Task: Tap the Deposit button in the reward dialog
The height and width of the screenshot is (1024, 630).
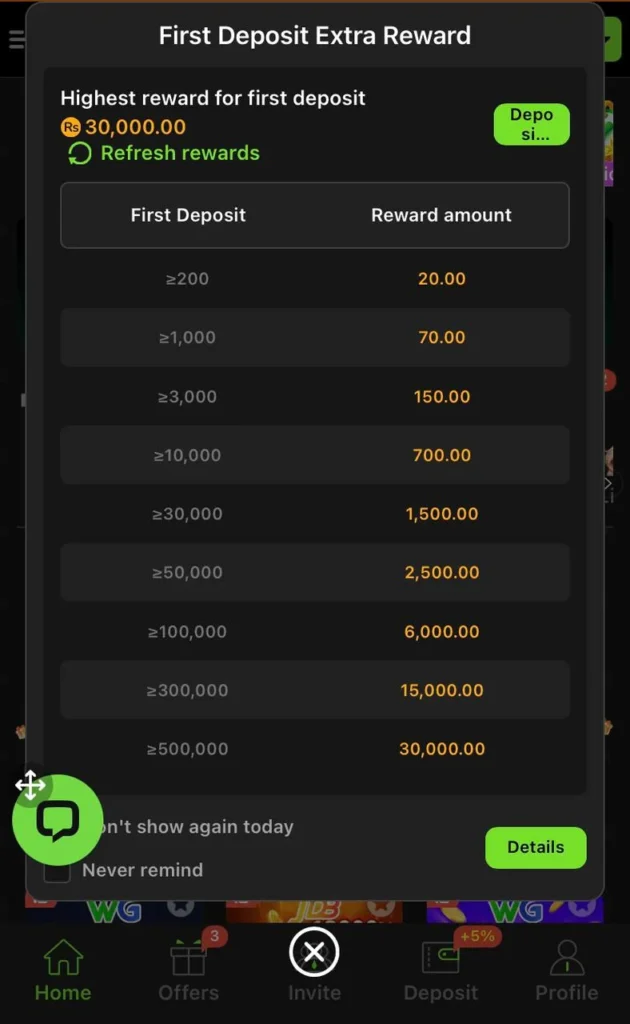Action: tap(531, 124)
